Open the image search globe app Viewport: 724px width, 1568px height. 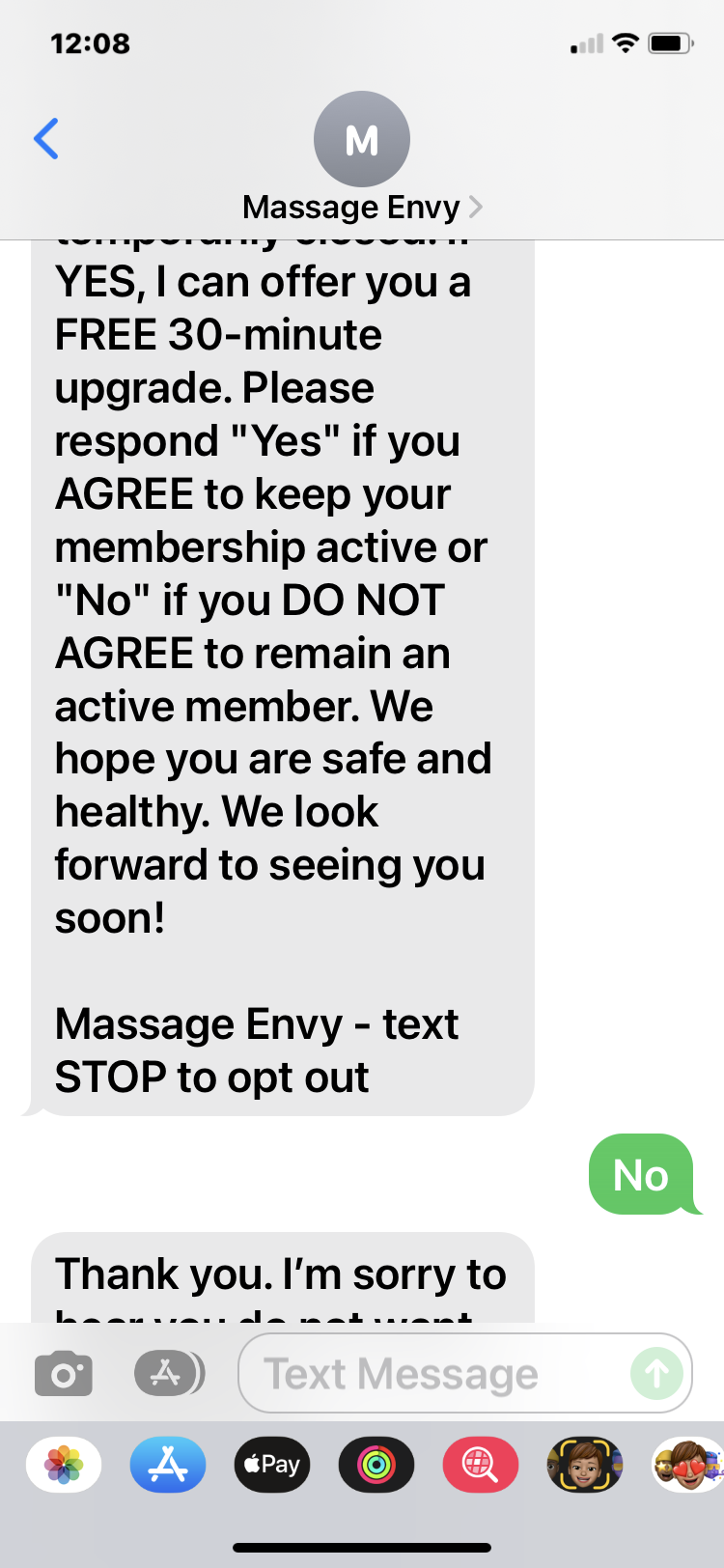click(481, 1465)
